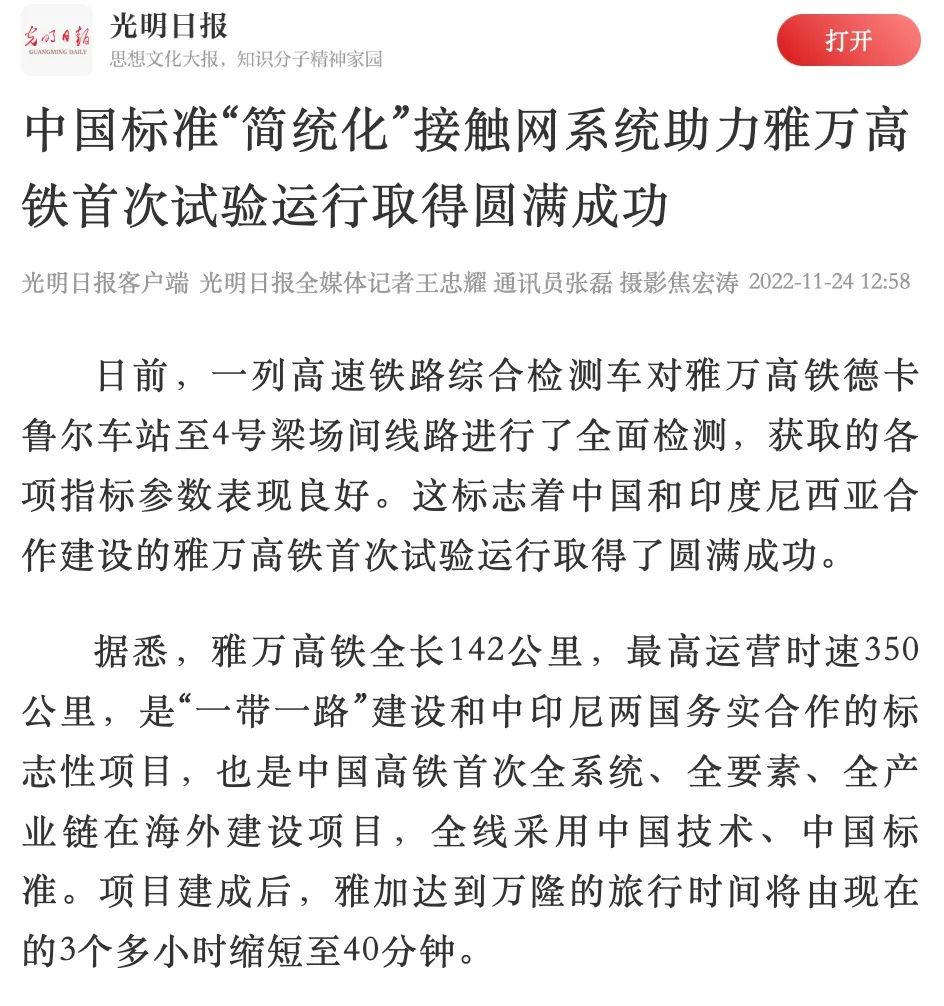Tap the red 打开 button

point(848,41)
